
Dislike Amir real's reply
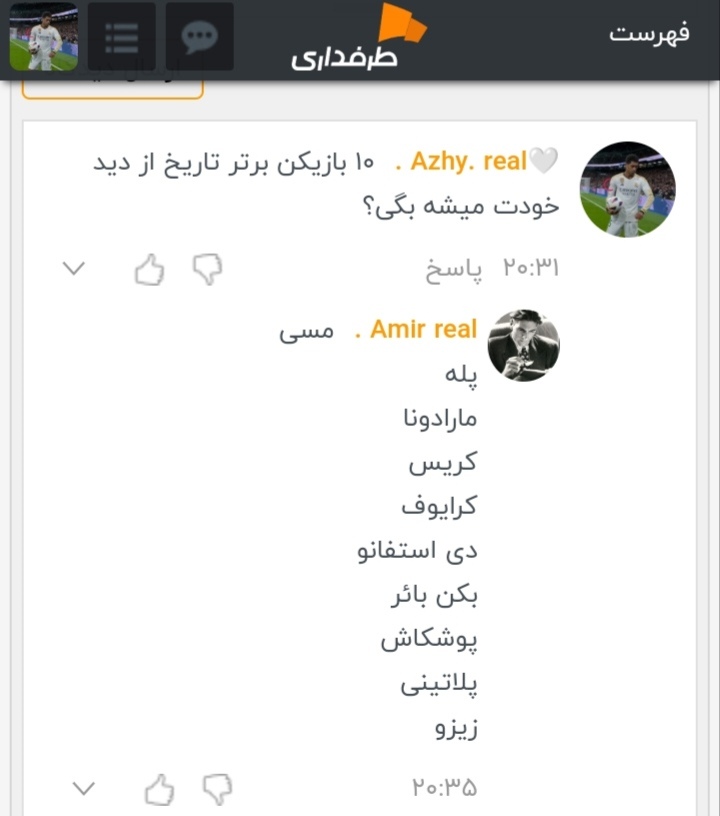[217, 789]
